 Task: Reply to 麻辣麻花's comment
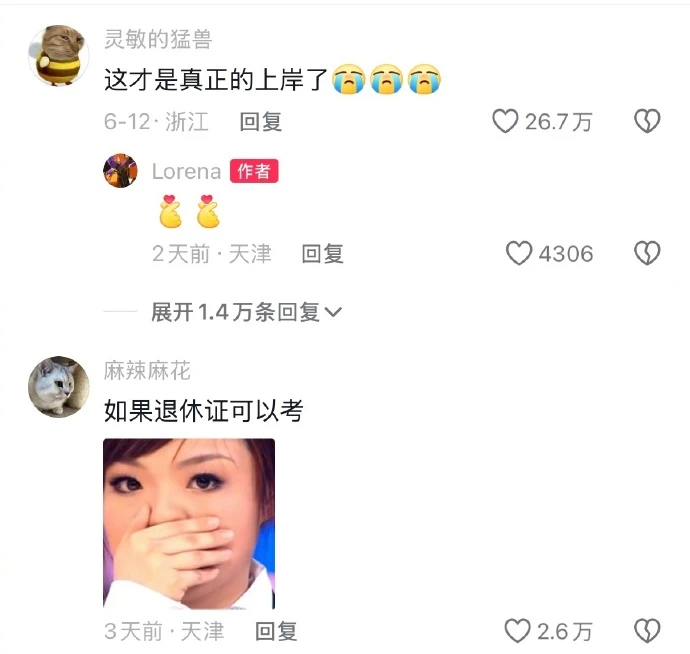point(276,631)
